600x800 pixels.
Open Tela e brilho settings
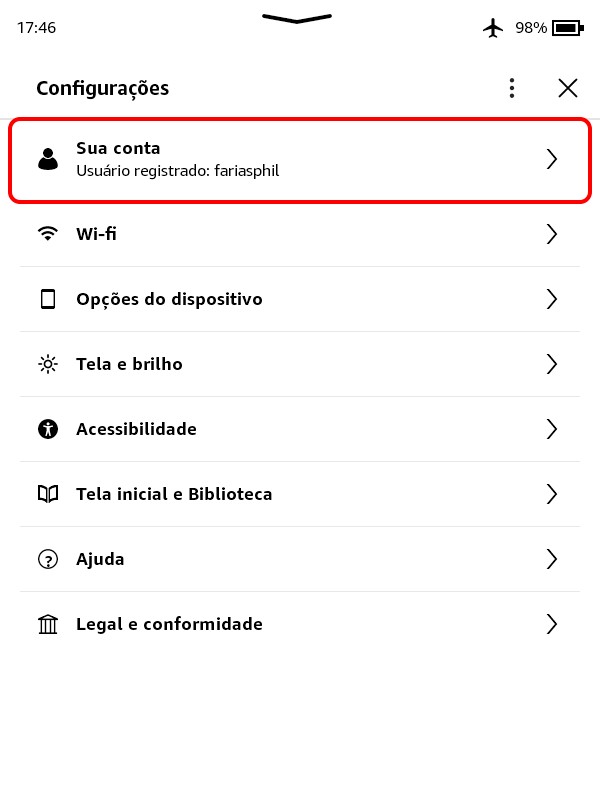299,364
